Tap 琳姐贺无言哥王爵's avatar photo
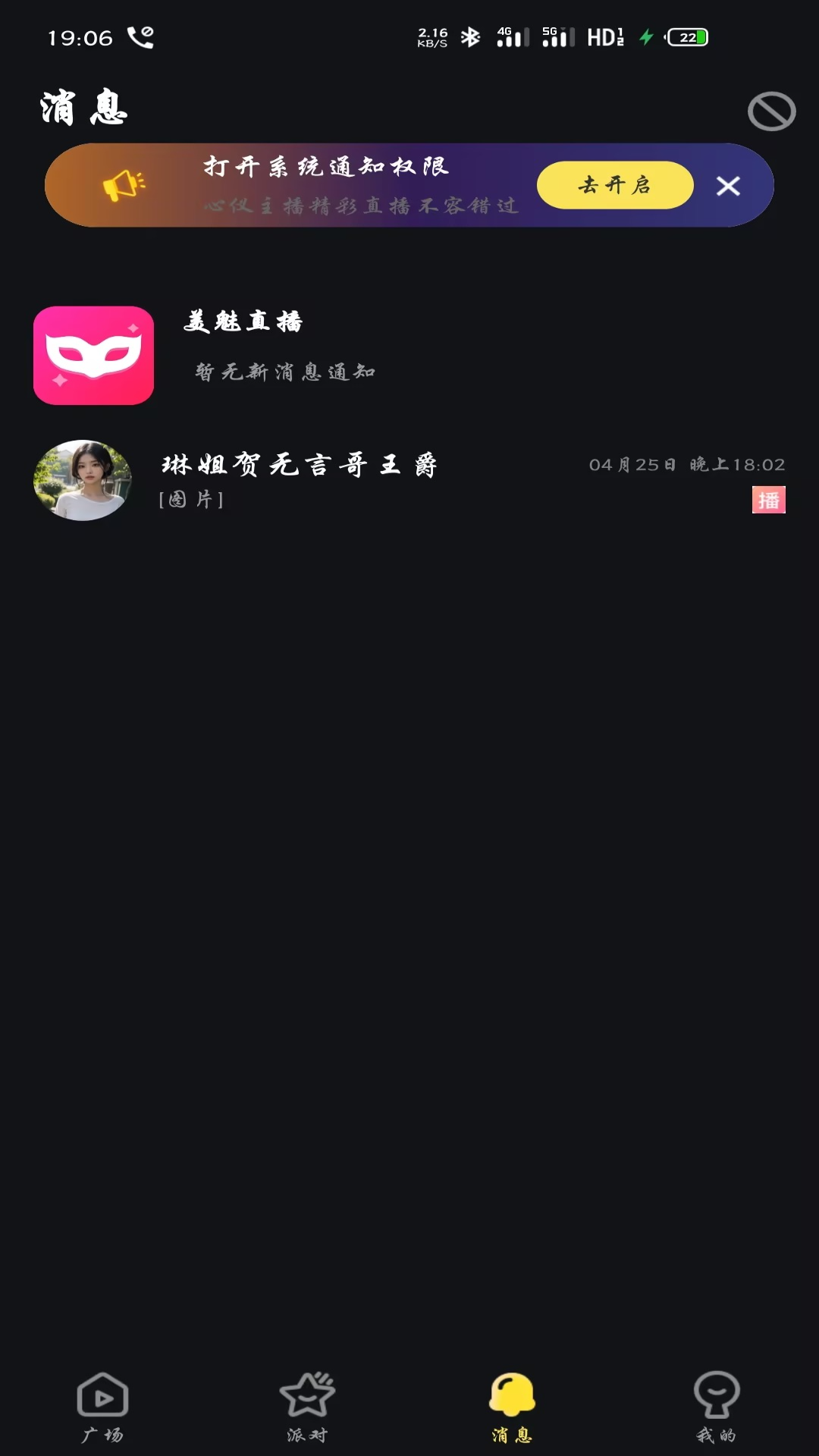The image size is (819, 1456). point(84,479)
